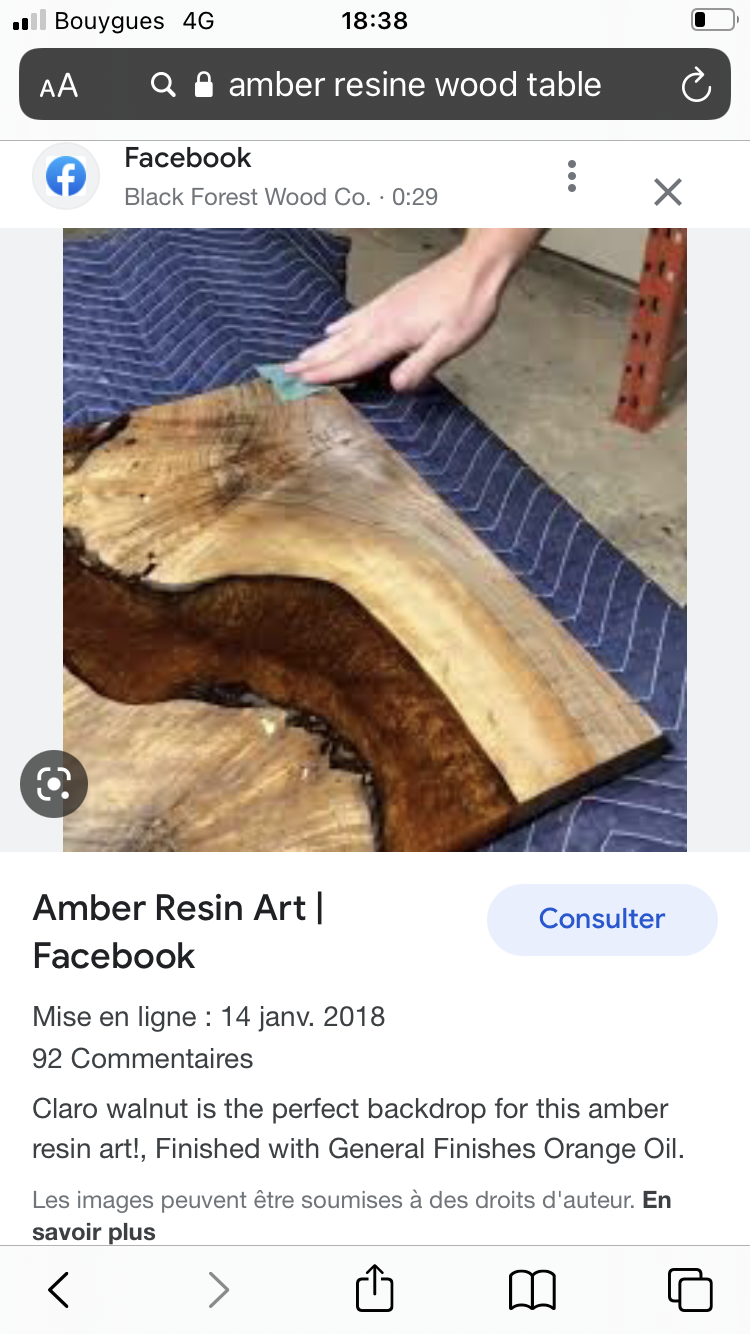This screenshot has height=1334, width=750.
Task: Open Safari bookmarks
Action: click(x=532, y=1290)
